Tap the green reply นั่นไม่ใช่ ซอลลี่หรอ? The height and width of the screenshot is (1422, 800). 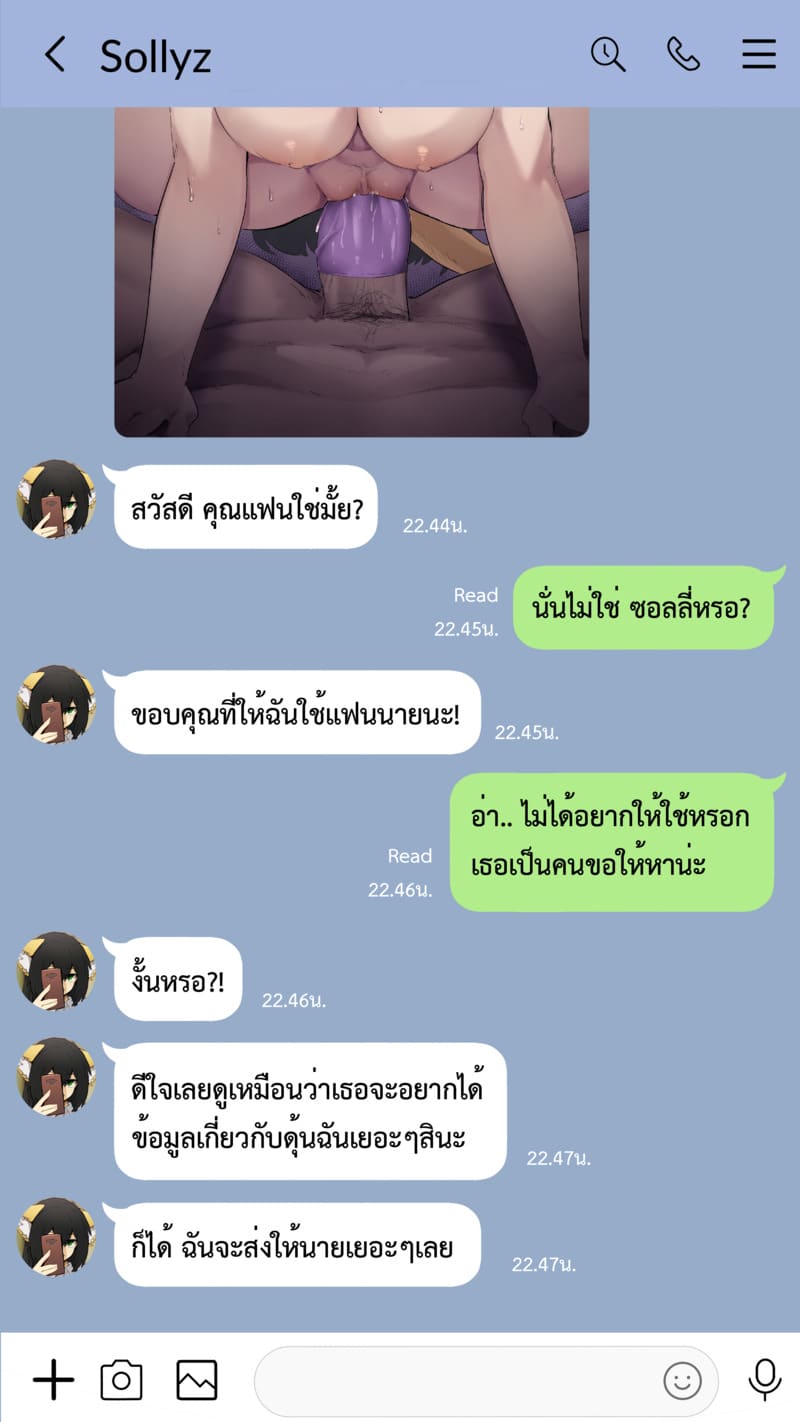coord(645,607)
